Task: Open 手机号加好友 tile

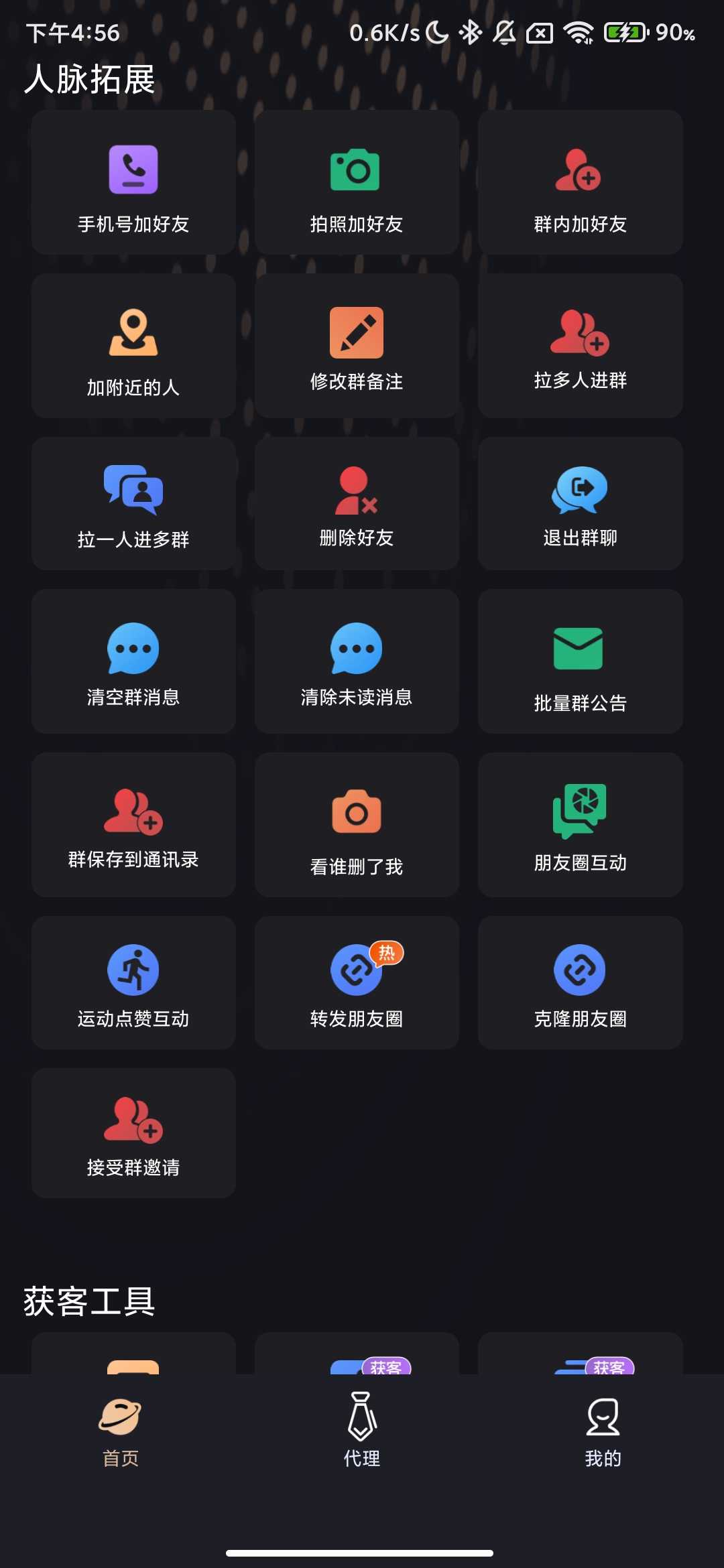Action: 133,182
